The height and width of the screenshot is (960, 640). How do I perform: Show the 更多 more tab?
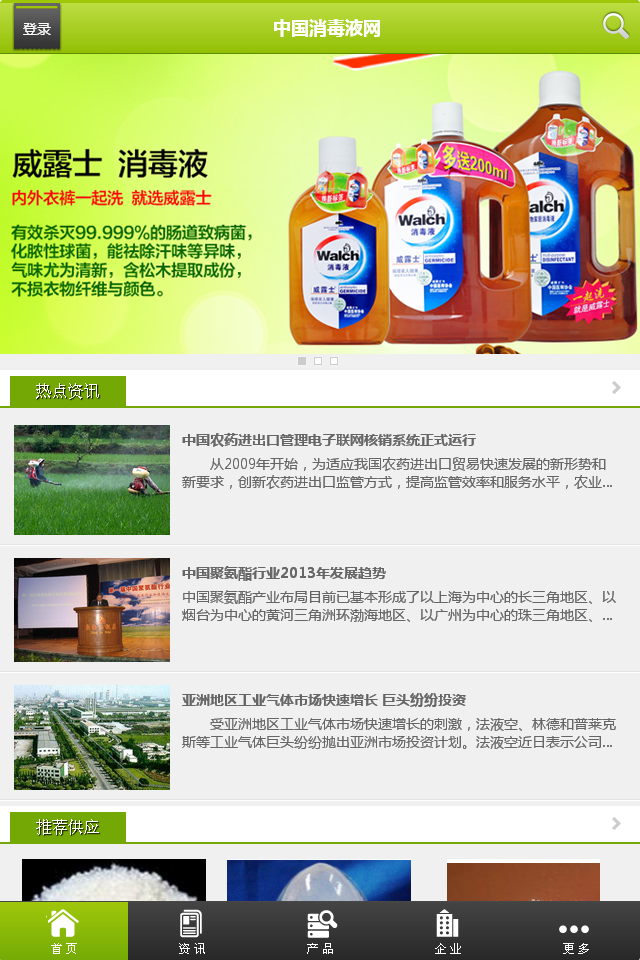[575, 931]
